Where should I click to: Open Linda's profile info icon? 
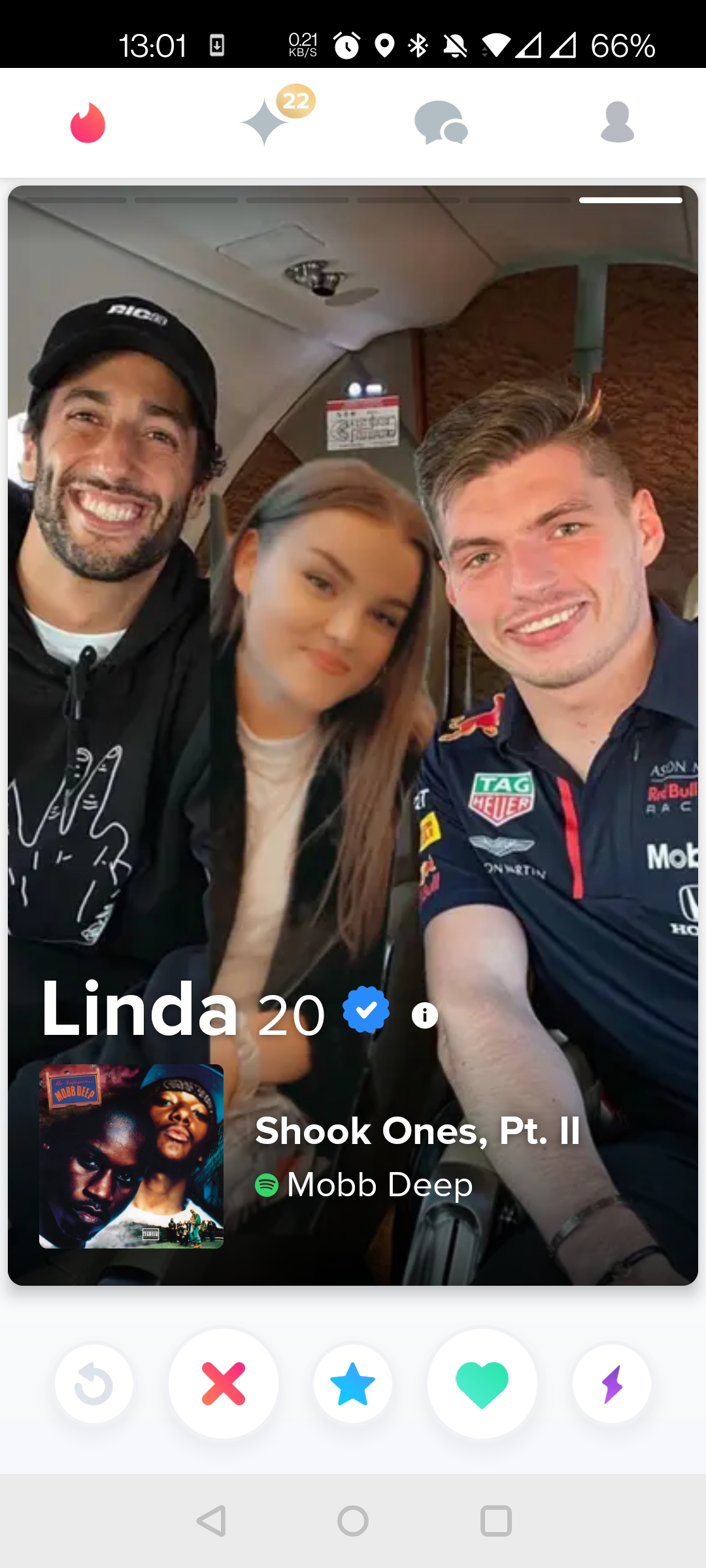pos(425,1015)
